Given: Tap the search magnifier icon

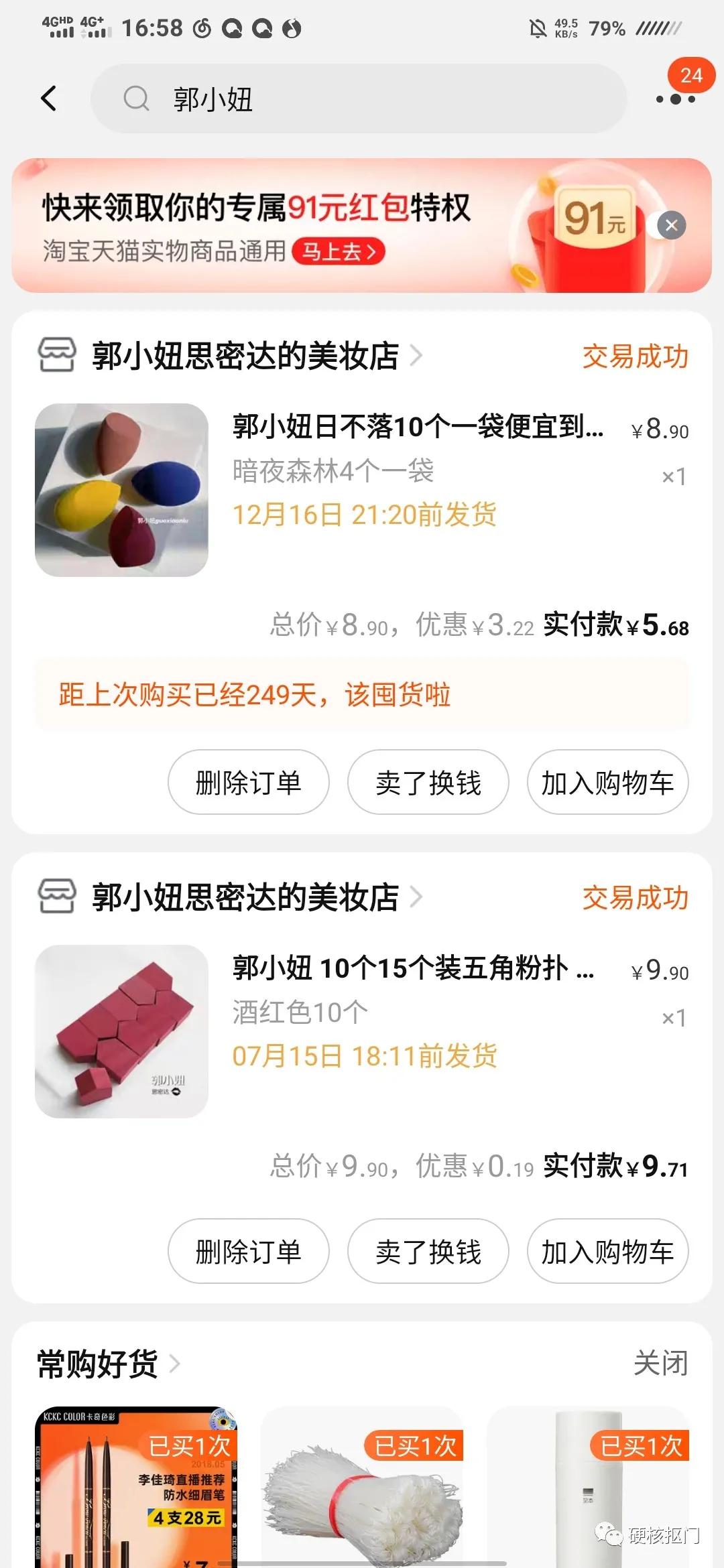Looking at the screenshot, I should (137, 99).
